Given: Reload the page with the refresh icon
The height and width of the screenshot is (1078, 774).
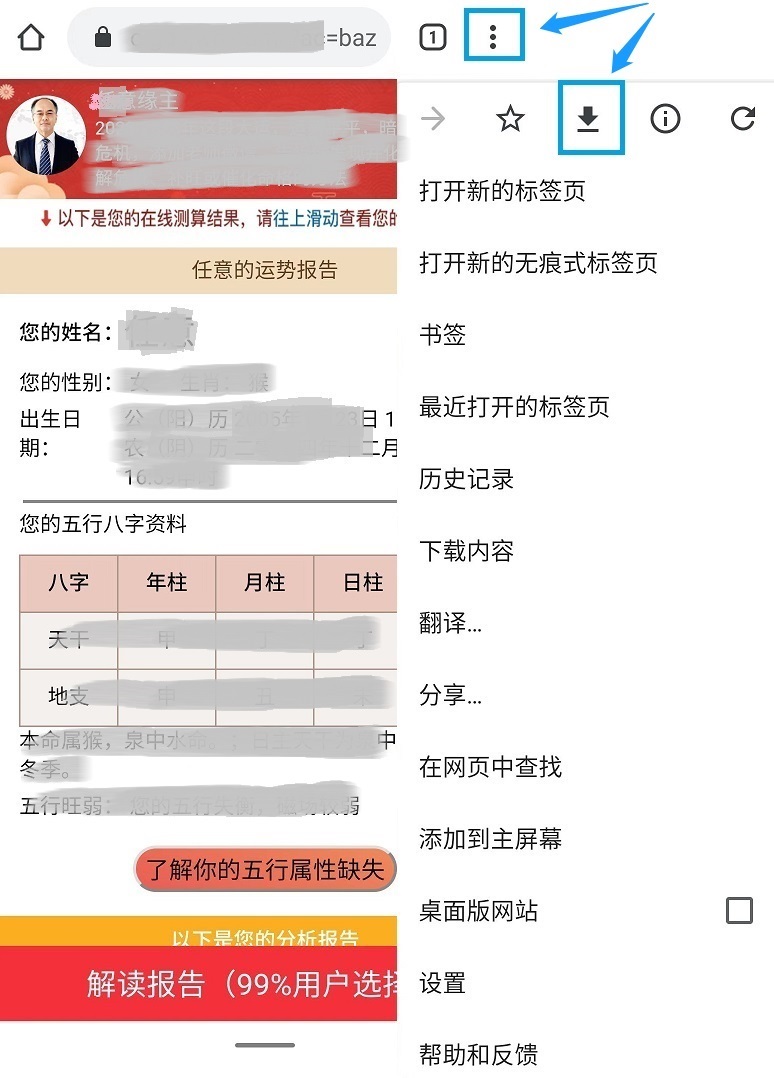Looking at the screenshot, I should [742, 120].
